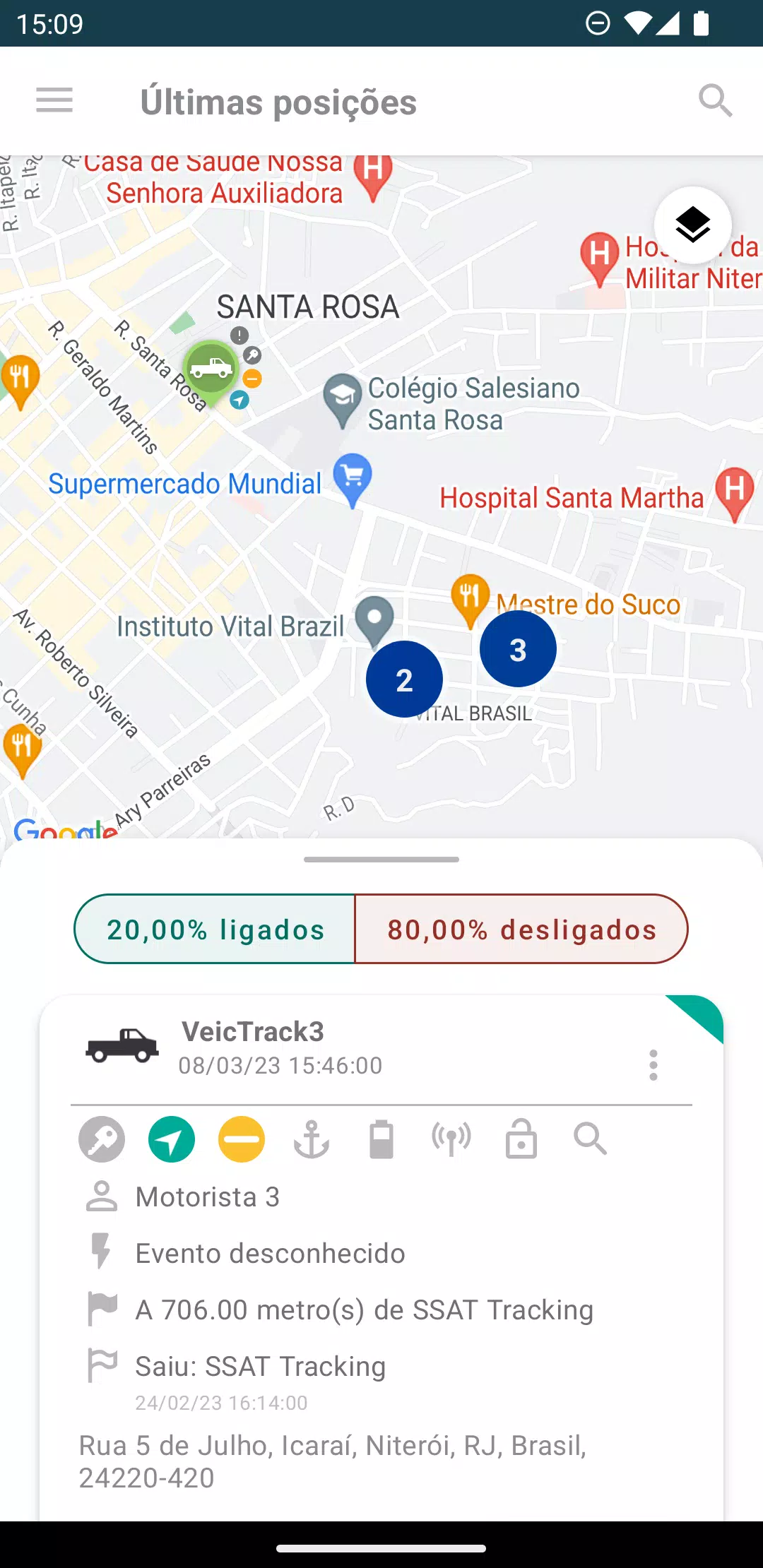The width and height of the screenshot is (763, 1568).
Task: Filter by 20,00% ligados
Action: coord(215,929)
